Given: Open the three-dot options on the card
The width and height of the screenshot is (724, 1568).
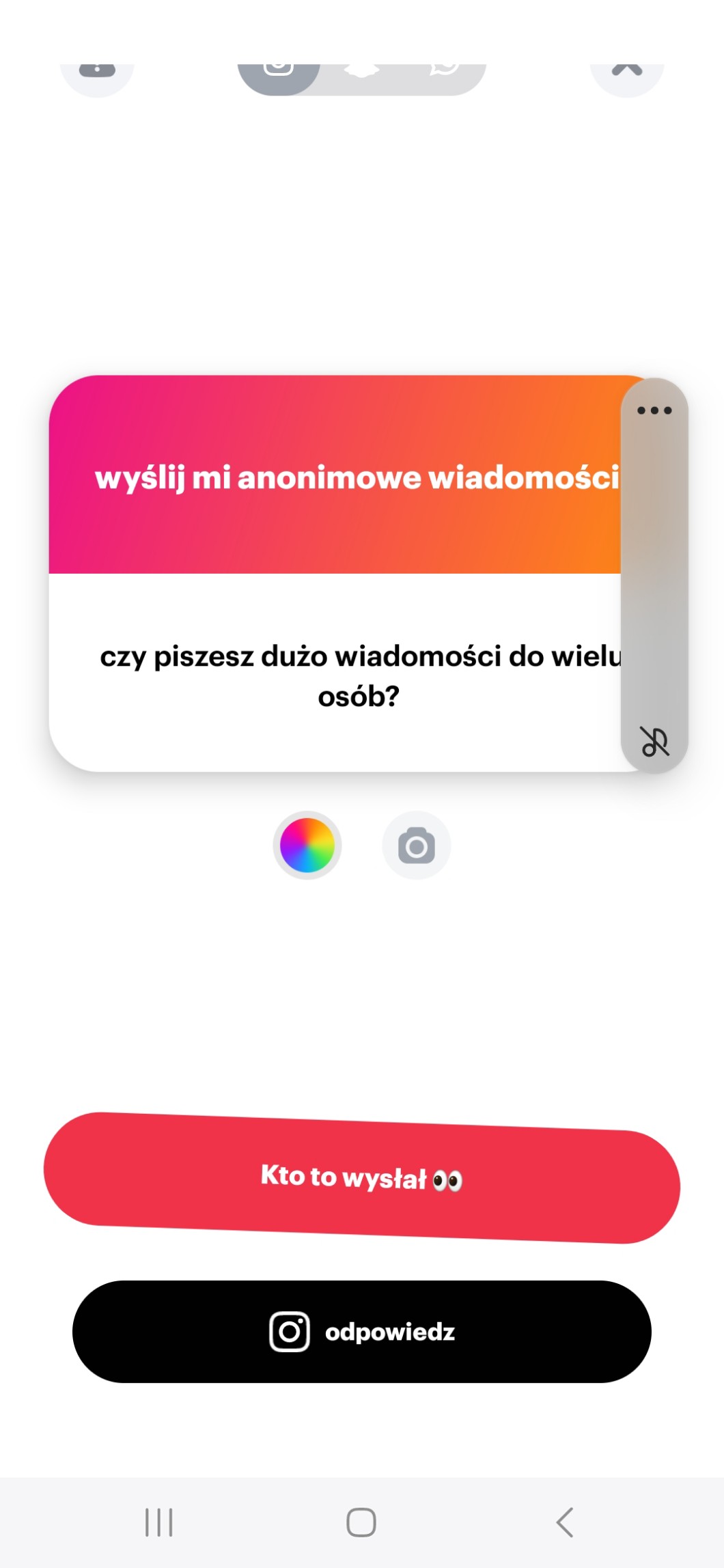Looking at the screenshot, I should pos(654,410).
